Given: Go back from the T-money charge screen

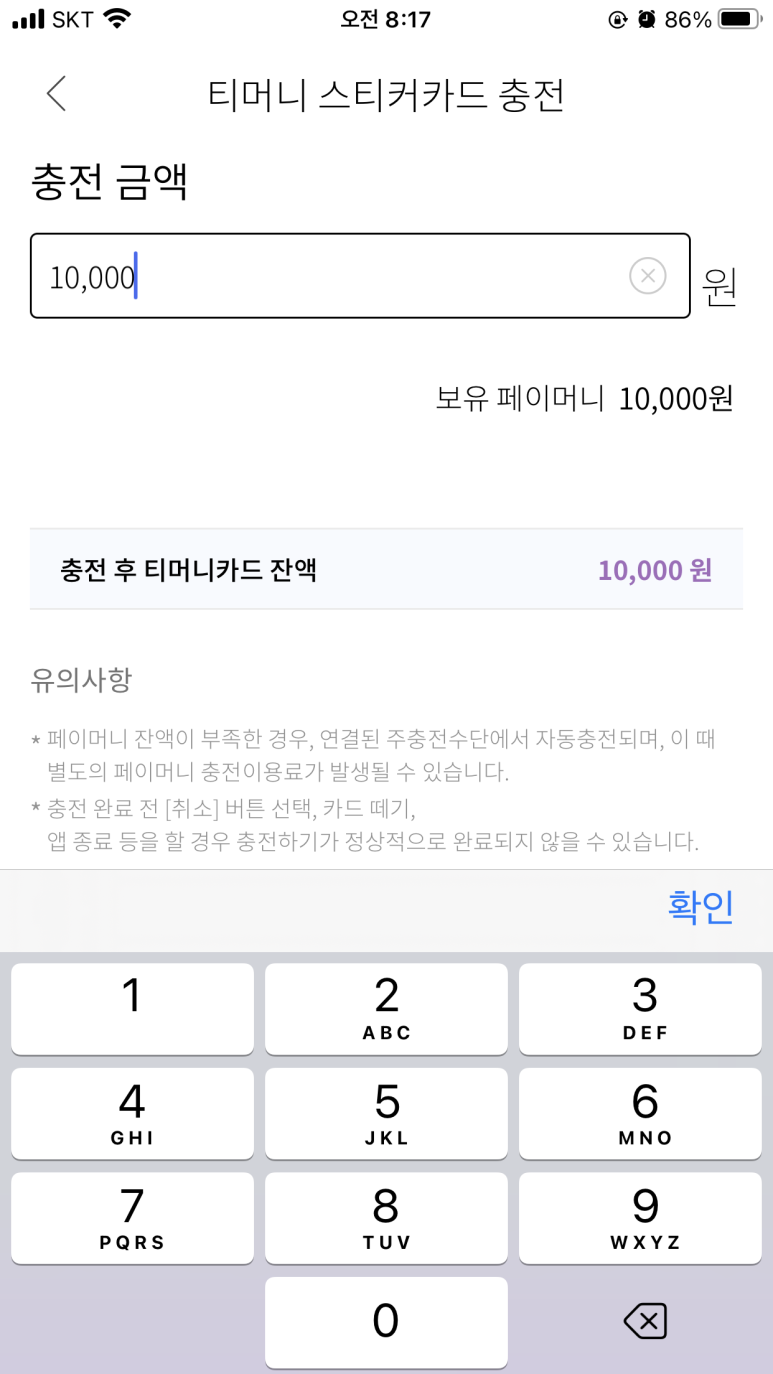Looking at the screenshot, I should (56, 94).
